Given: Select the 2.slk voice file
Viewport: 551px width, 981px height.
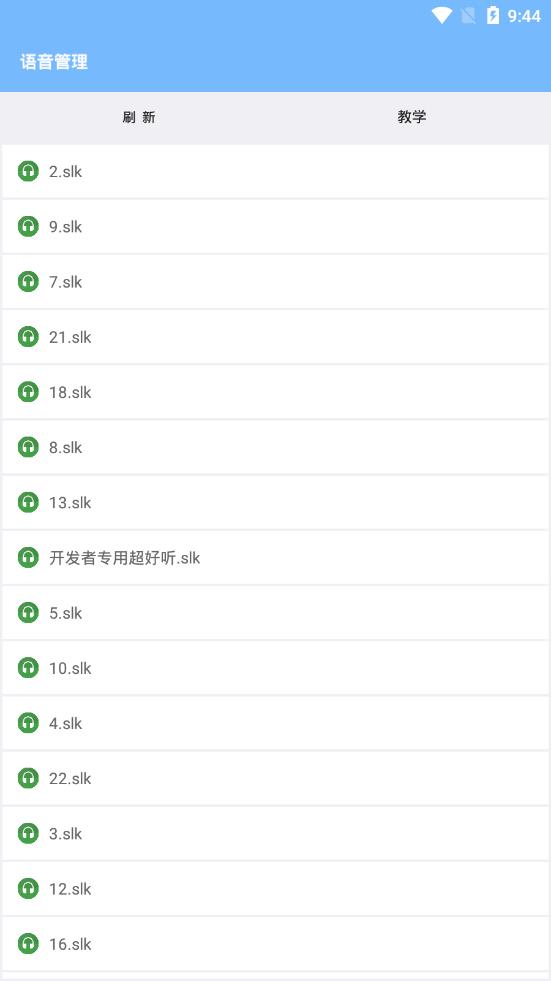Looking at the screenshot, I should [x=275, y=171].
